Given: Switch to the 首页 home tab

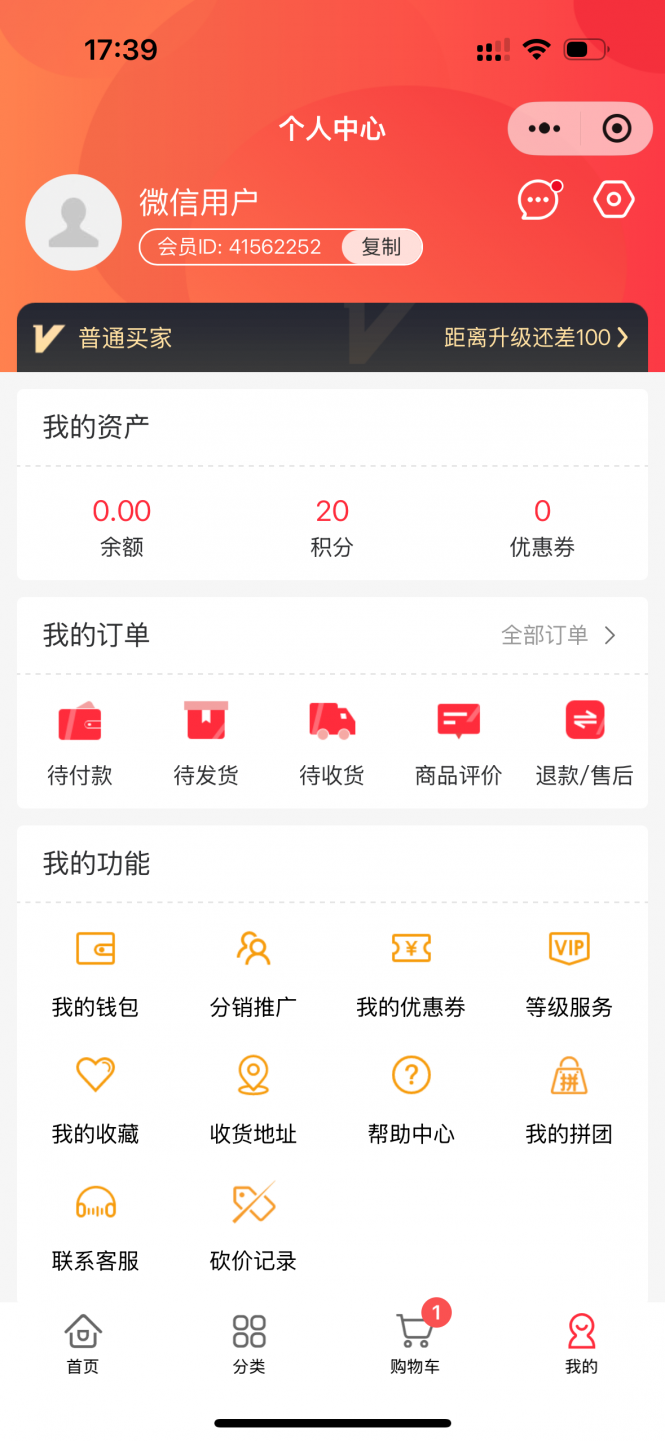Looking at the screenshot, I should point(83,1344).
